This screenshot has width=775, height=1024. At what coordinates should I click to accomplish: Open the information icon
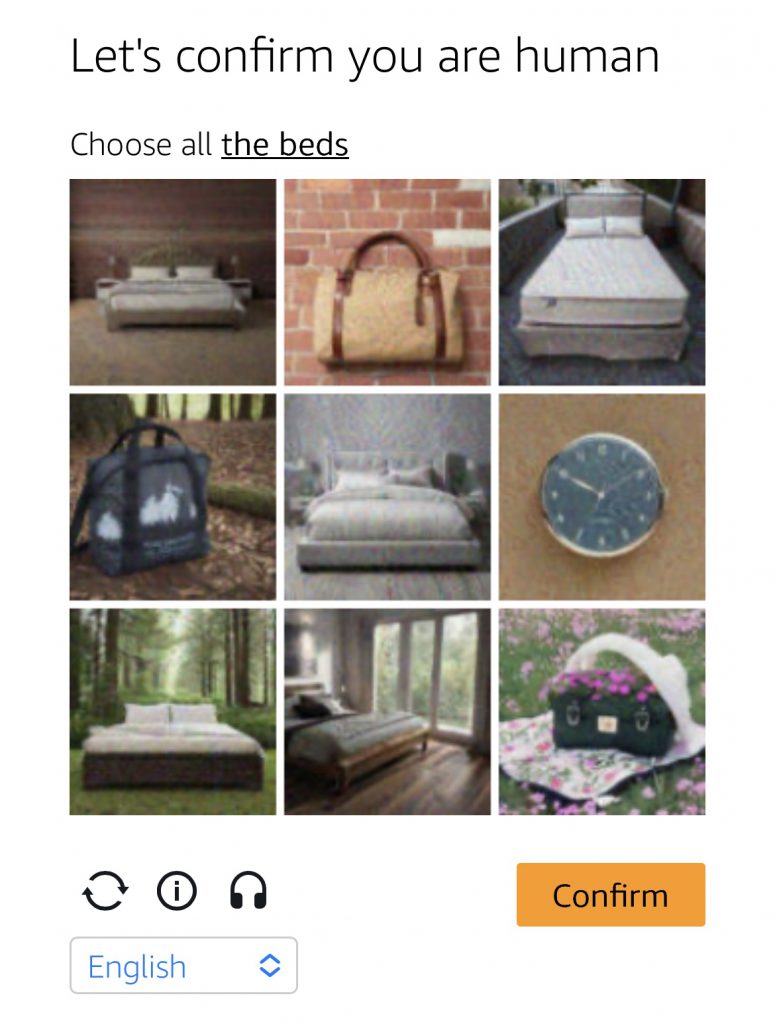177,890
